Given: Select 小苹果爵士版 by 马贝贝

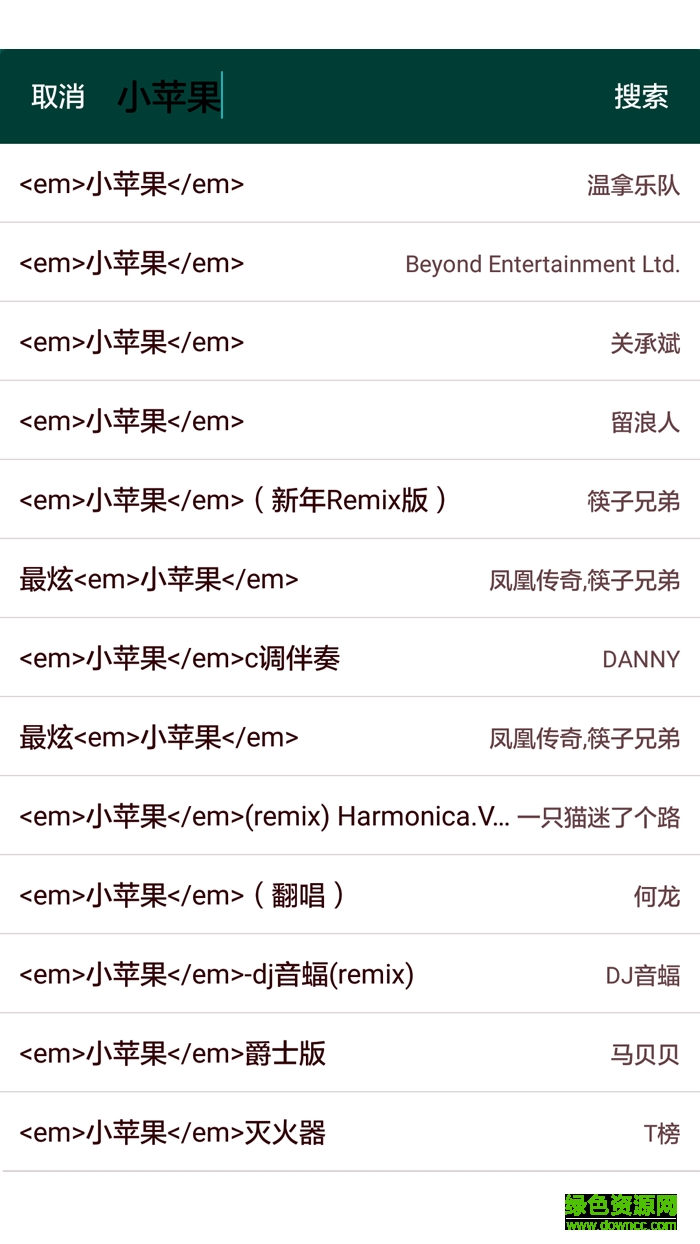Looking at the screenshot, I should (349, 1053).
